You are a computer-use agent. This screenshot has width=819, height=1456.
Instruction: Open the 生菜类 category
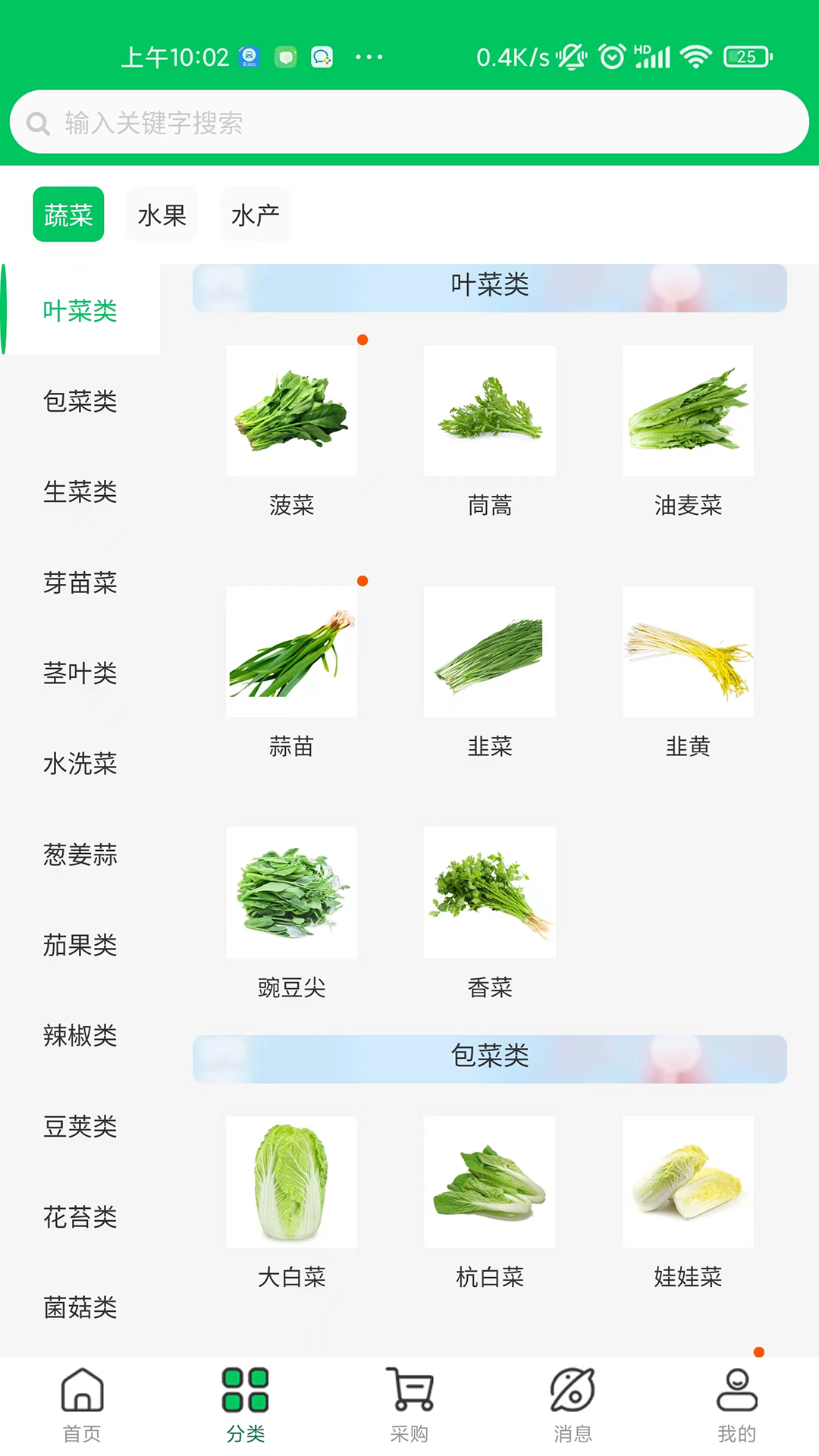pos(80,492)
